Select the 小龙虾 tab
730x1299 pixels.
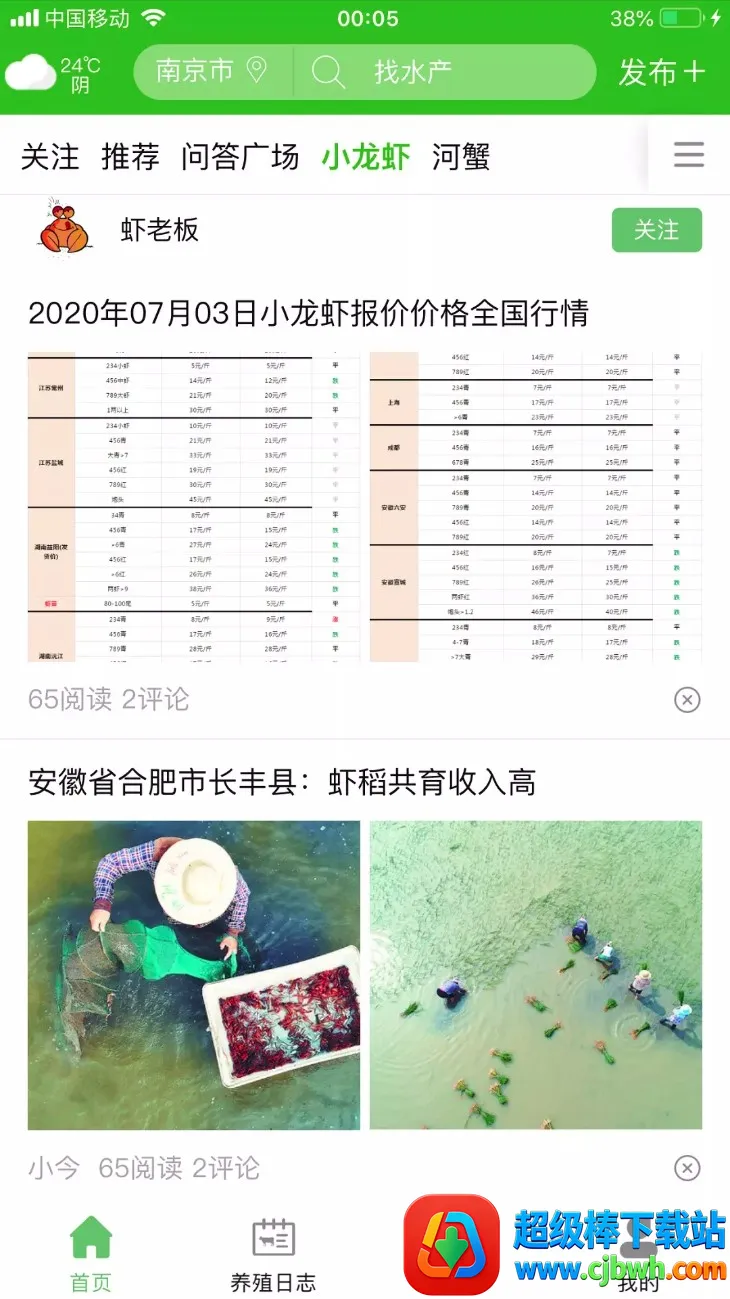(x=366, y=156)
